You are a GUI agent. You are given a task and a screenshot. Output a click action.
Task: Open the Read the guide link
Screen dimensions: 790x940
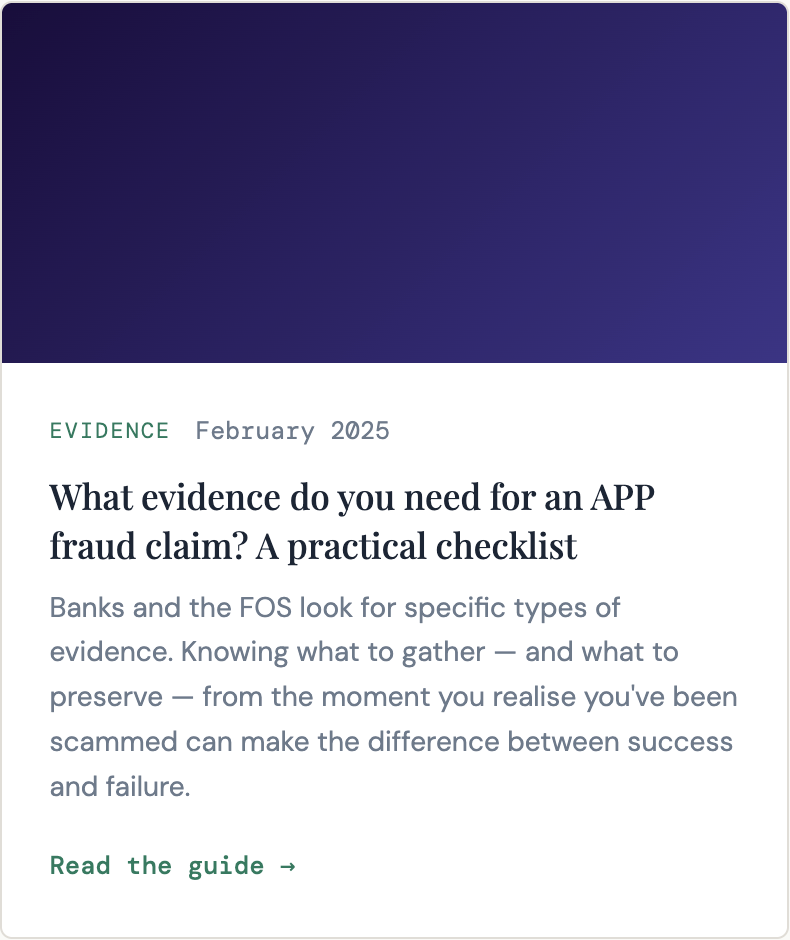[173, 866]
